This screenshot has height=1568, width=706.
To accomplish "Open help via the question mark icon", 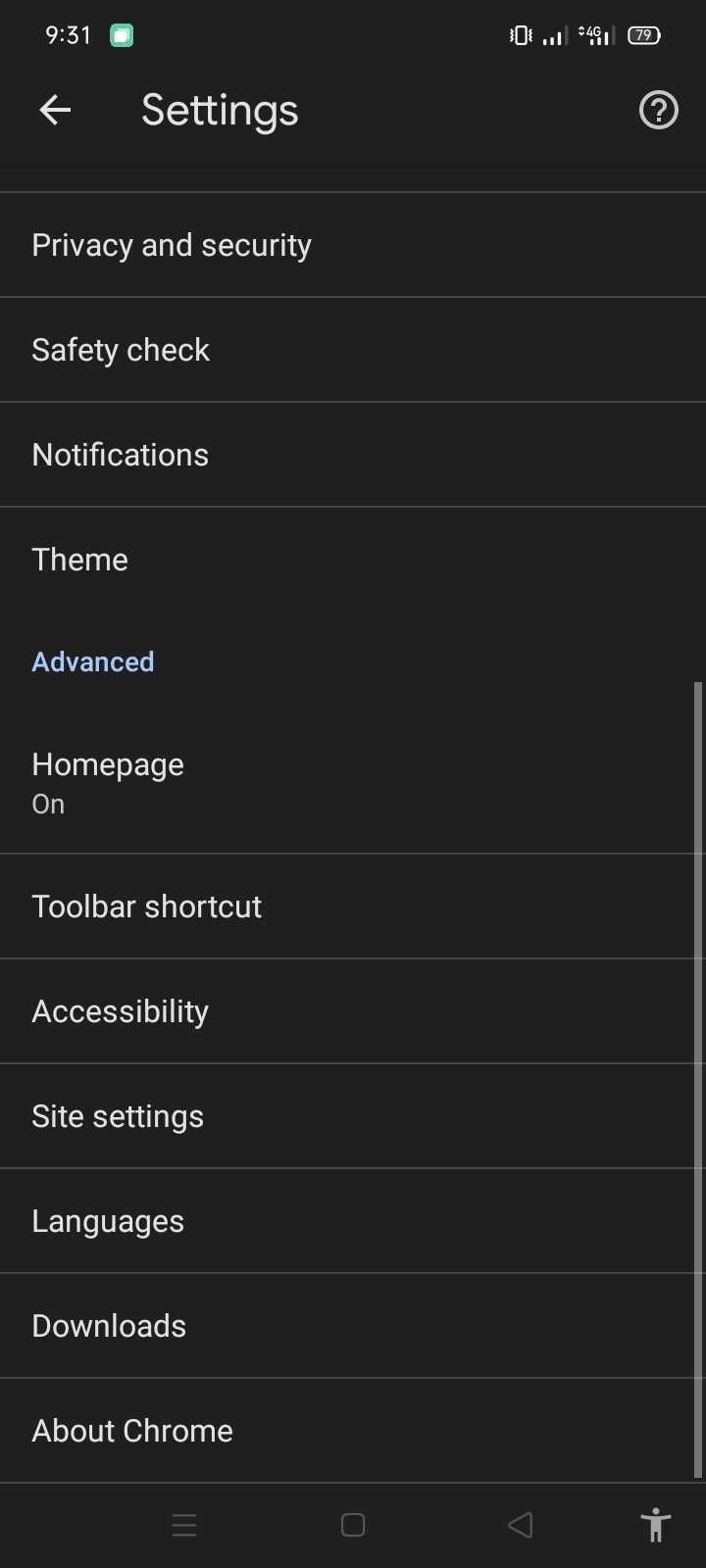I will pyautogui.click(x=657, y=110).
